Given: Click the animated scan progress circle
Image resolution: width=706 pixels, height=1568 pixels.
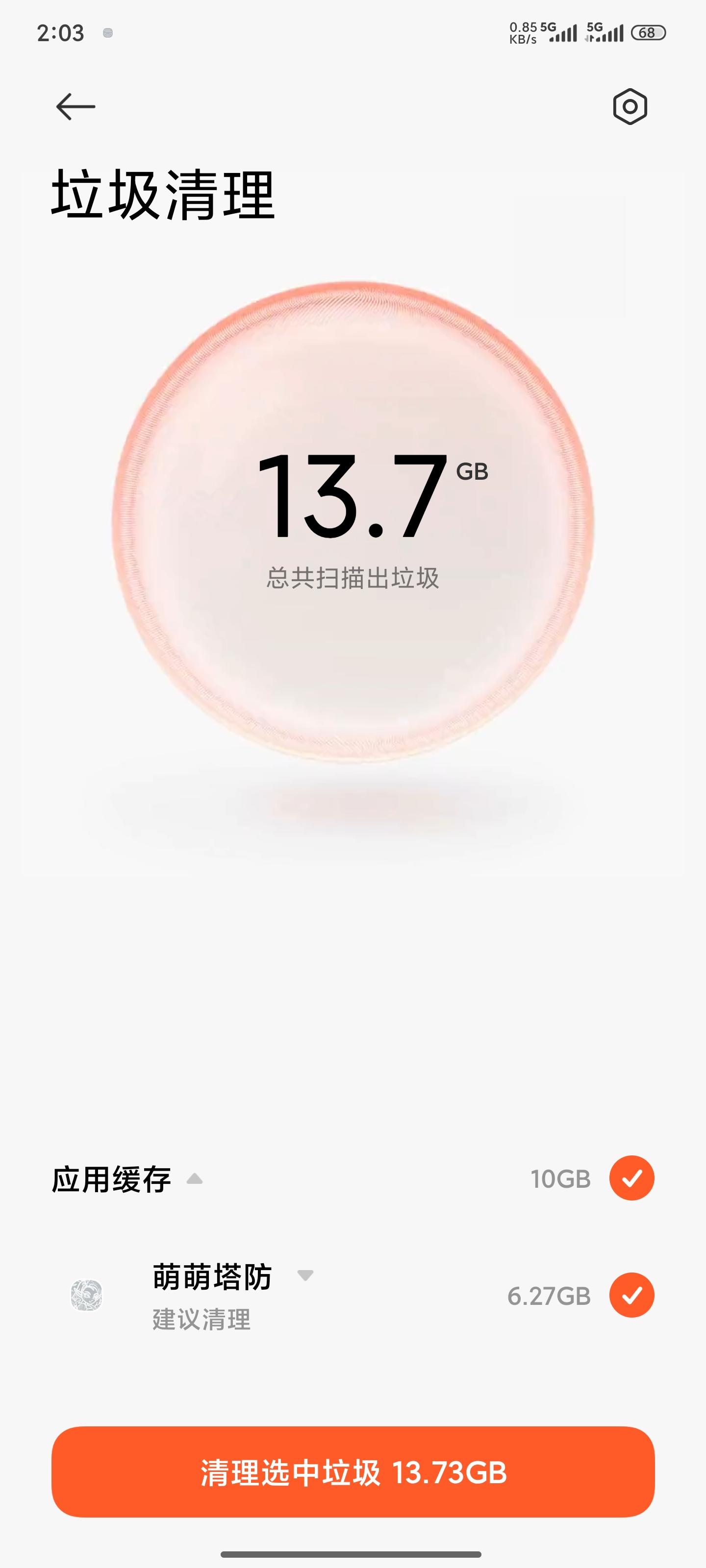Looking at the screenshot, I should coord(353,523).
